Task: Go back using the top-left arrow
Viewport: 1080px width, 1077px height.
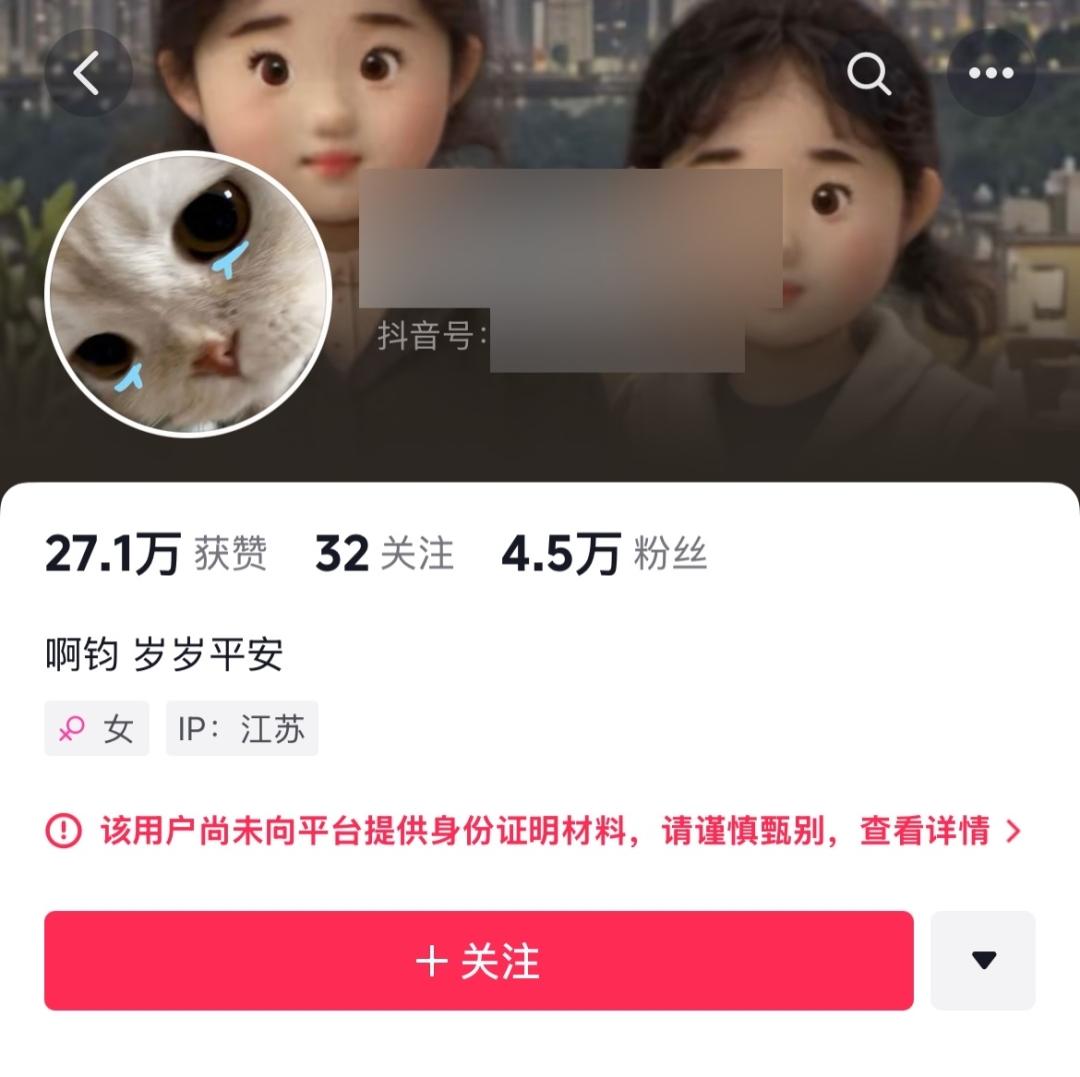Action: click(x=88, y=73)
